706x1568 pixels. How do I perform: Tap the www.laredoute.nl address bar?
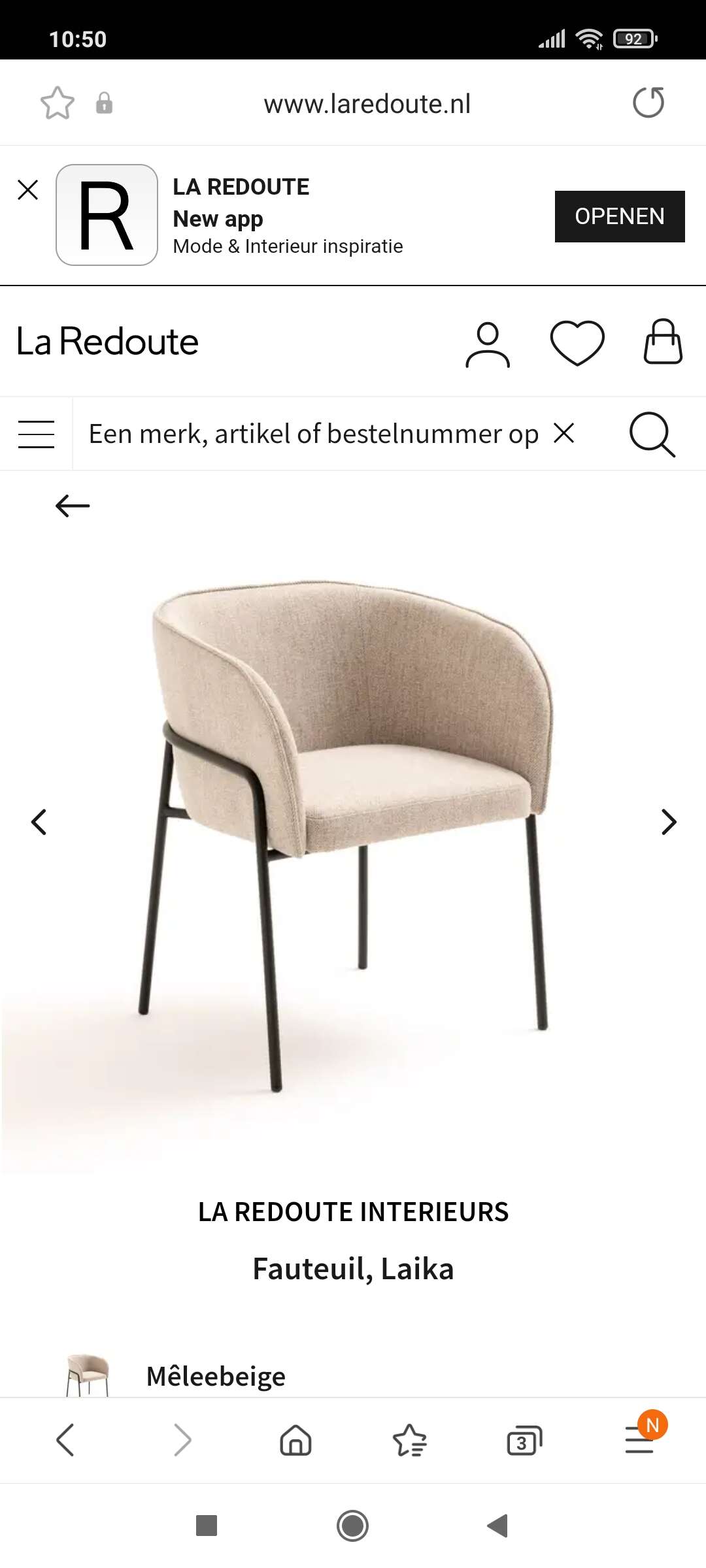(367, 104)
